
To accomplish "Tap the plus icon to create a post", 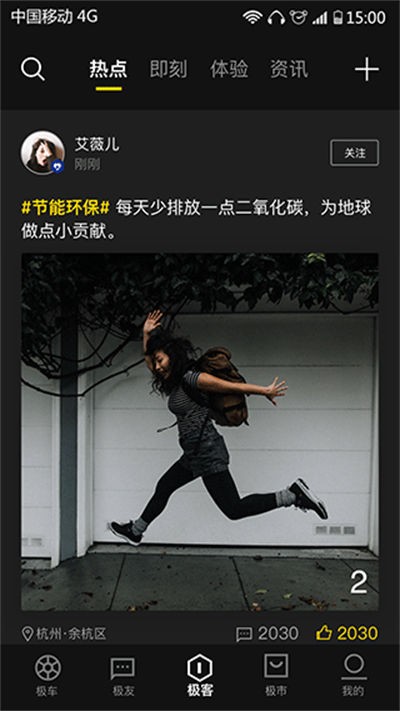I will 366,69.
